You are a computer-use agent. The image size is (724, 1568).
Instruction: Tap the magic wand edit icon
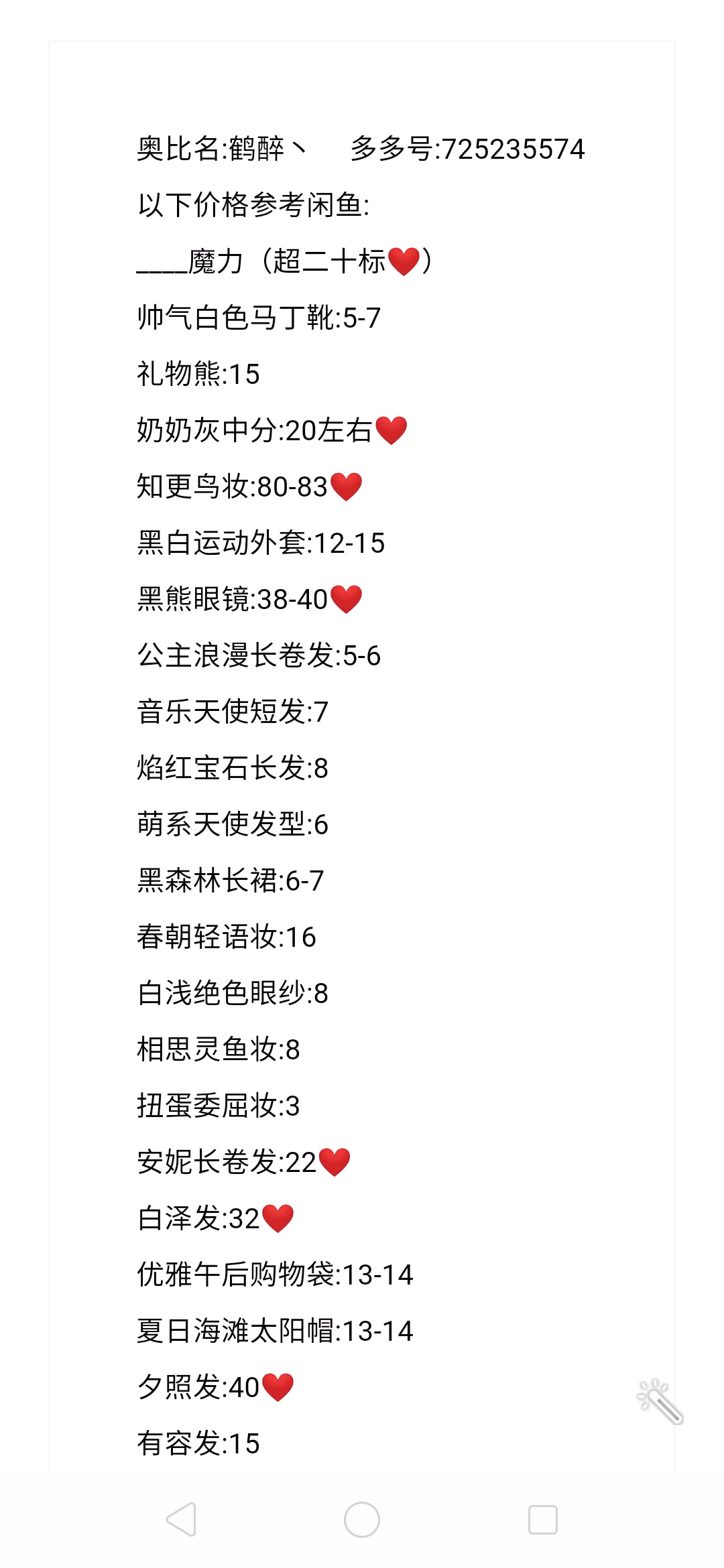click(660, 1400)
